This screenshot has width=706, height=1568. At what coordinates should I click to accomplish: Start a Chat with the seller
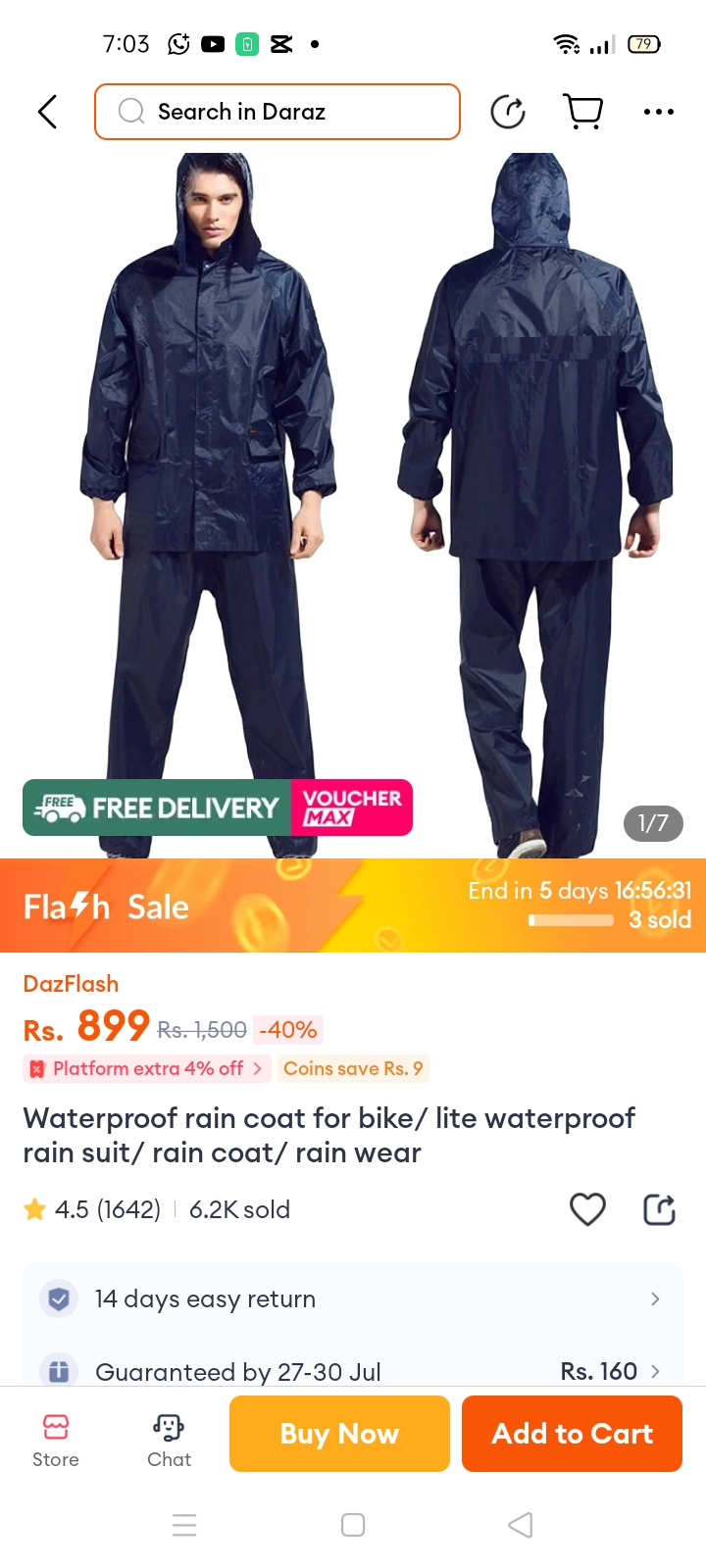tap(169, 1439)
